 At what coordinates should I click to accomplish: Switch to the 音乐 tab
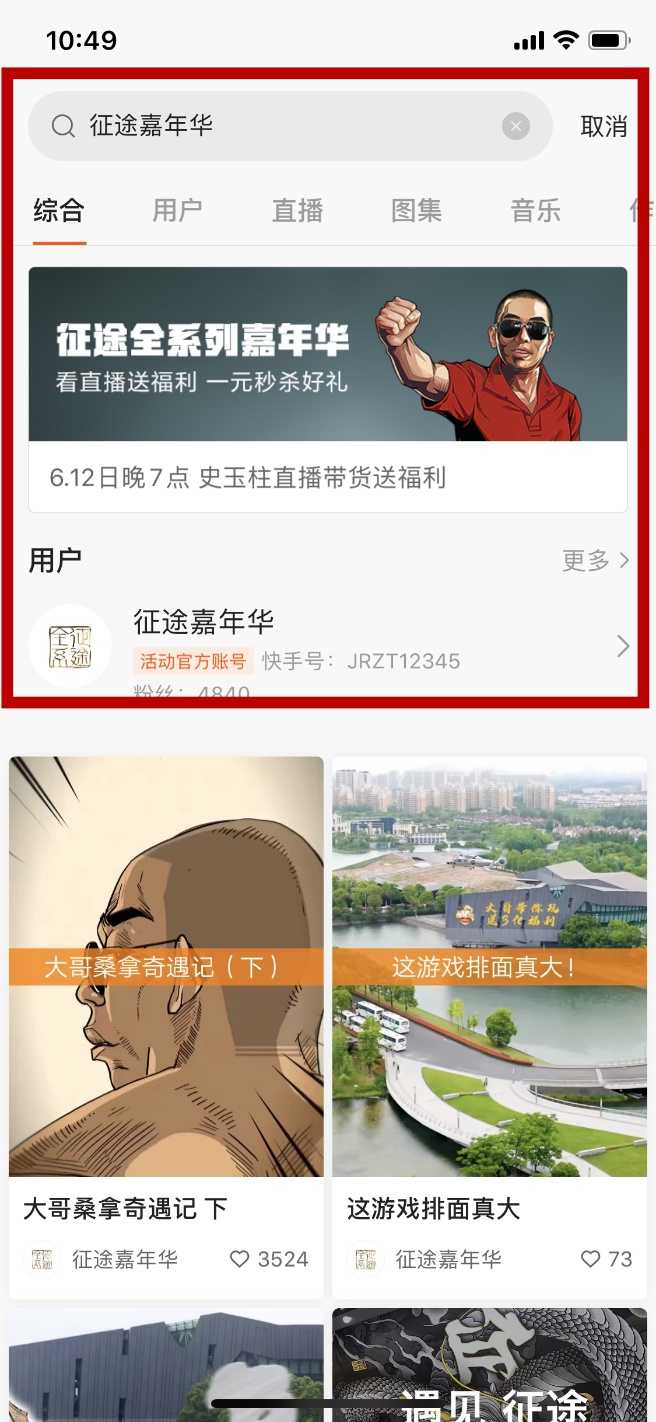[535, 211]
